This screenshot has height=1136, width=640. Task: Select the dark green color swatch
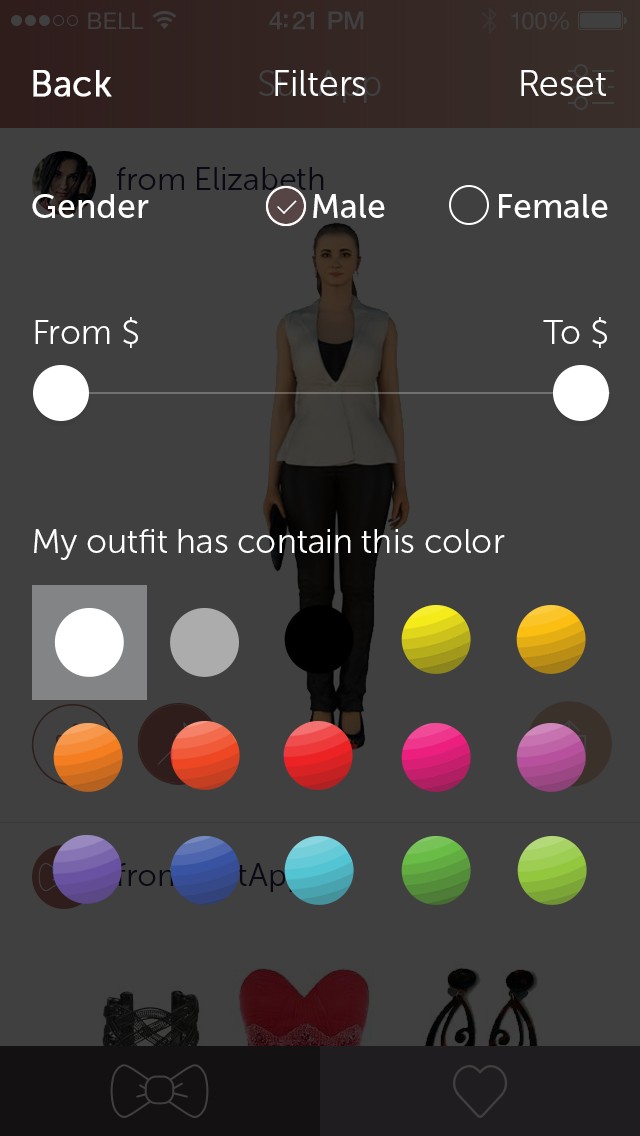point(436,870)
